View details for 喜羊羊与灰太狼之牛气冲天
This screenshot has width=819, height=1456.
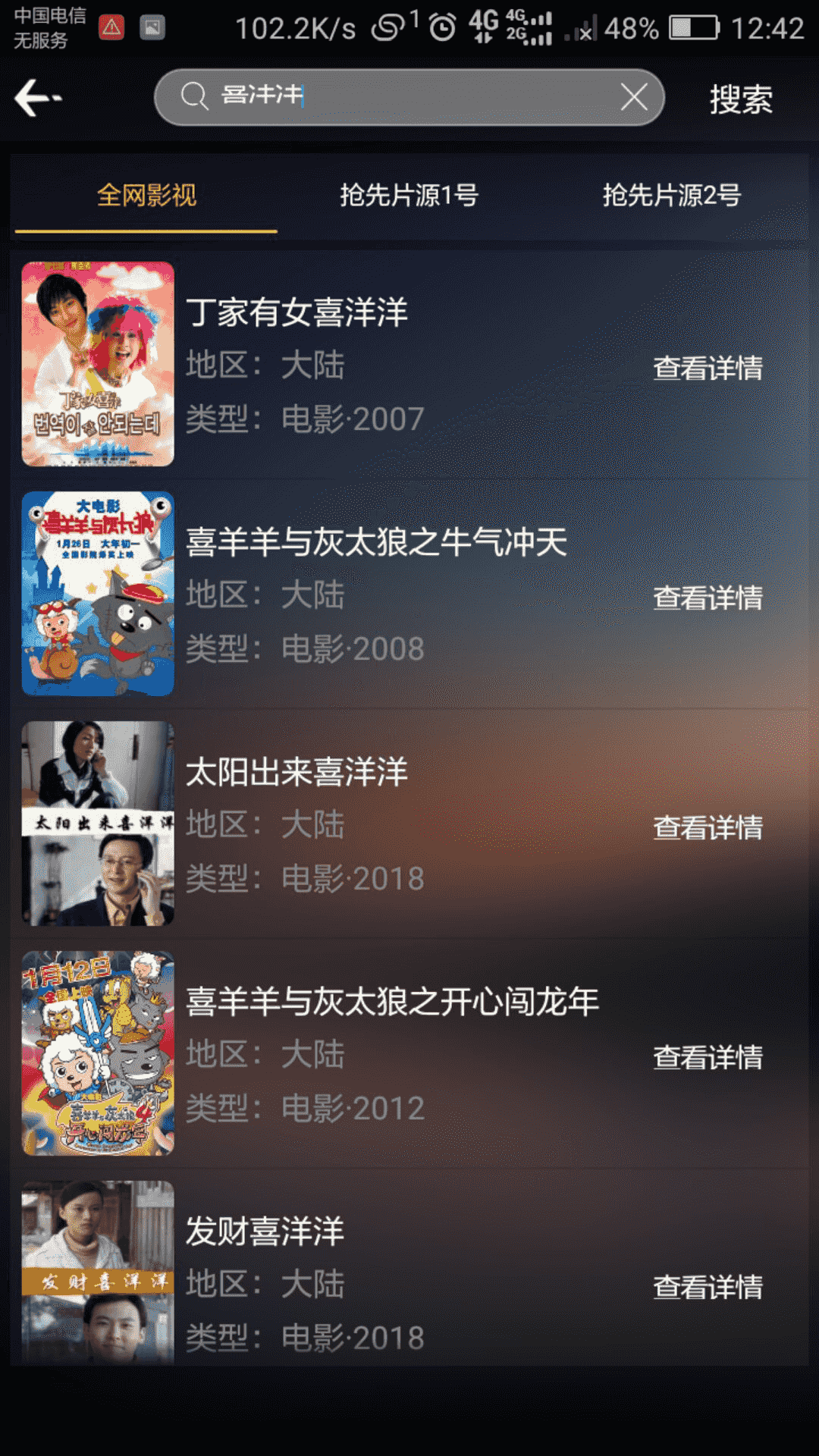tap(708, 598)
